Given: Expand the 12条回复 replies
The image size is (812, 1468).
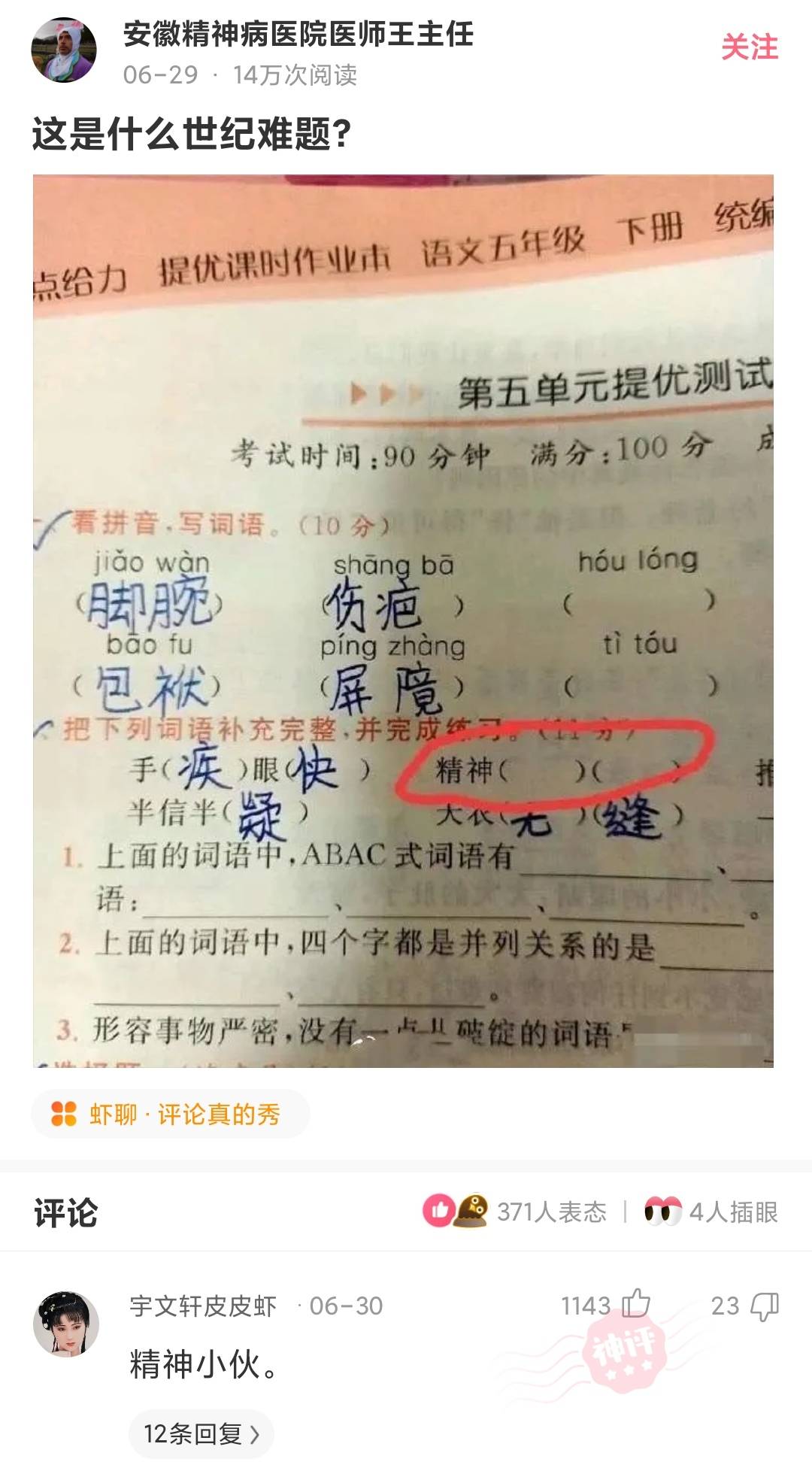Looking at the screenshot, I should pos(201,1433).
